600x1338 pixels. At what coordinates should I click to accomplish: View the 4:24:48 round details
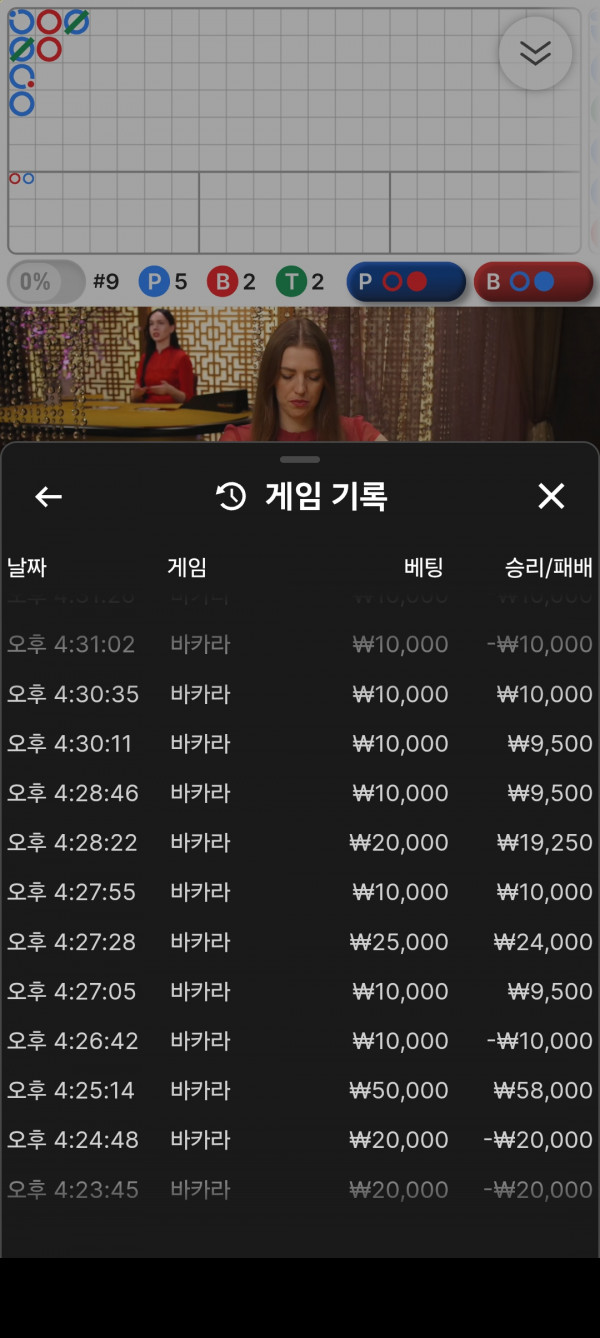[300, 1140]
